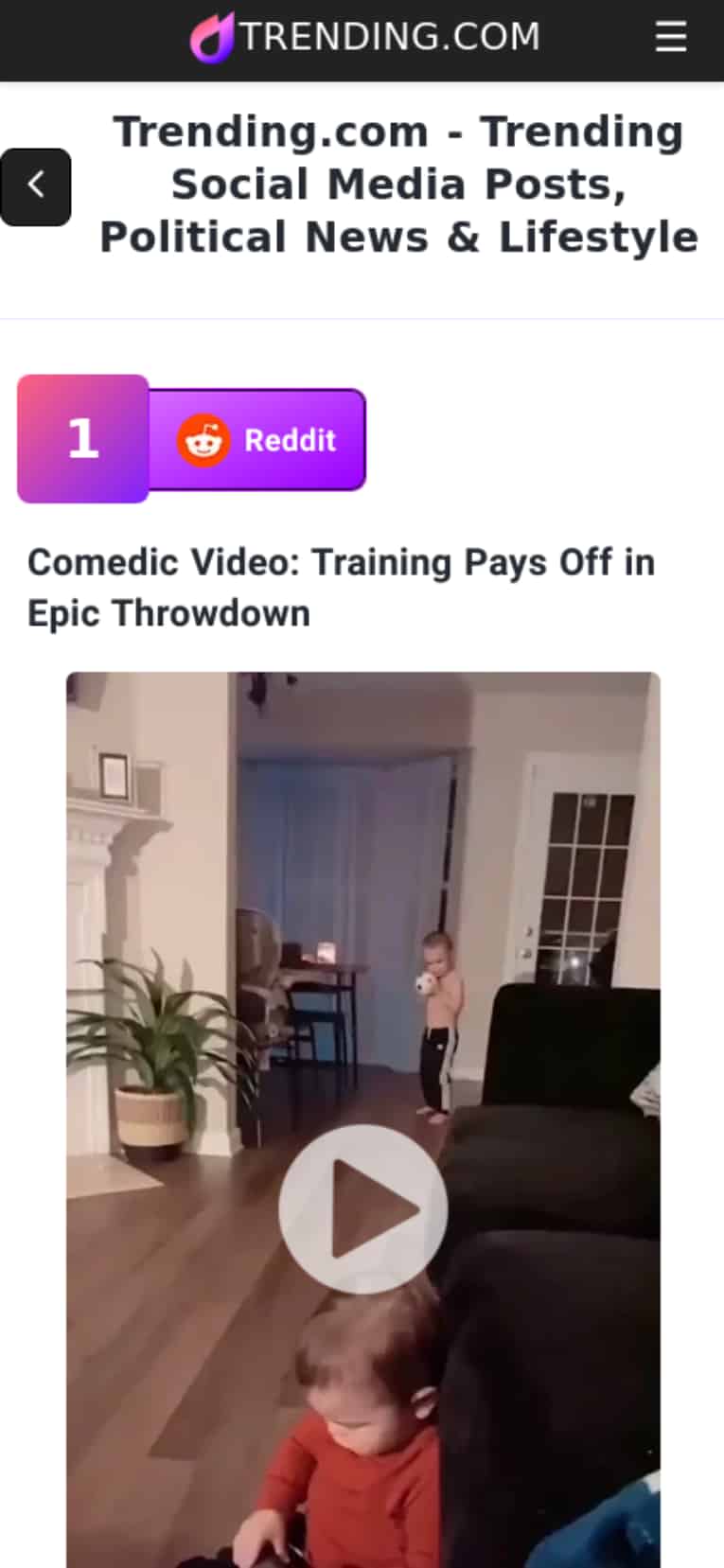Open the hamburger menu
Screen dimensions: 724x1568
click(670, 38)
